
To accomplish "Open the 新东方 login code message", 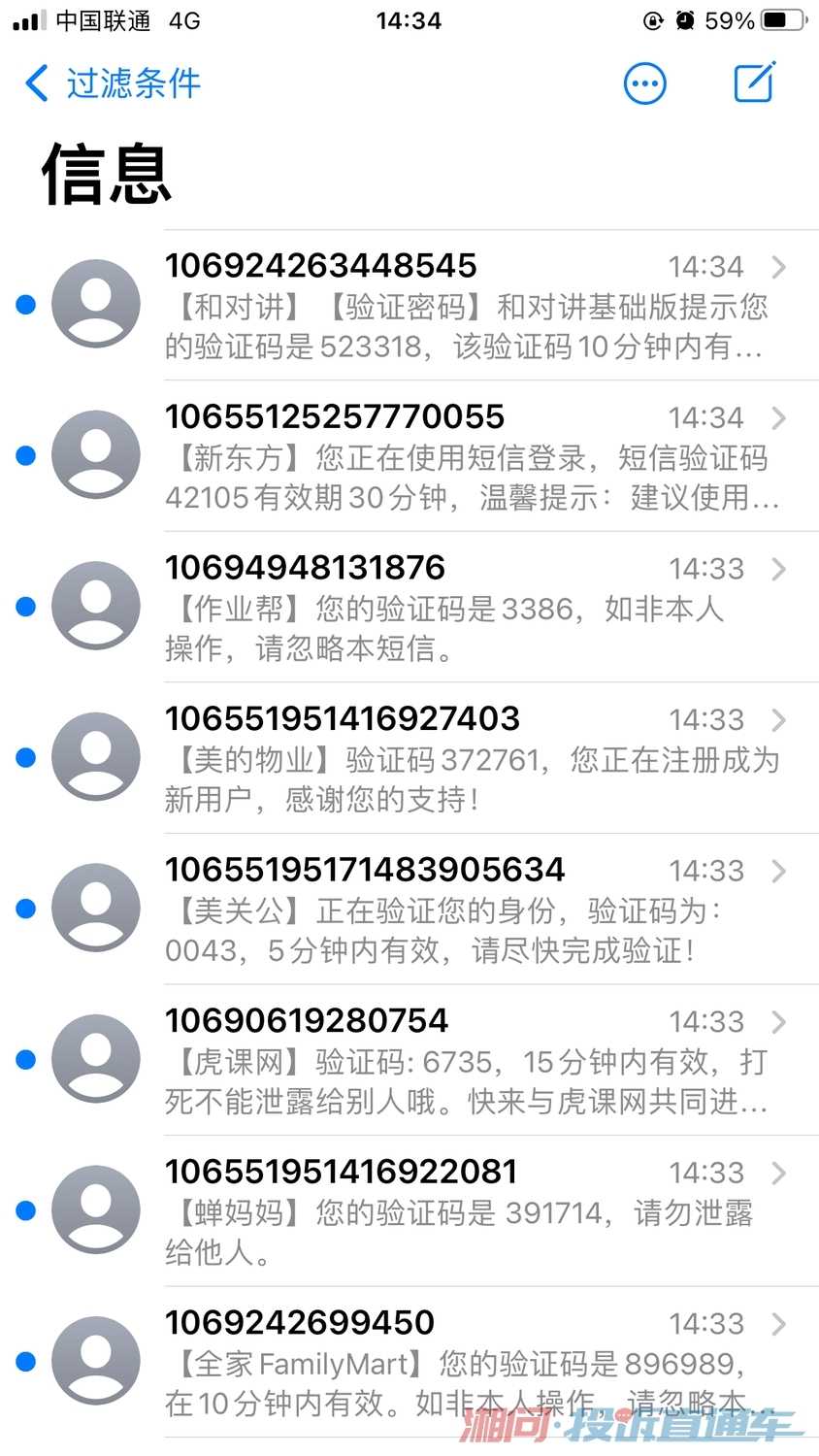I will pos(409,456).
